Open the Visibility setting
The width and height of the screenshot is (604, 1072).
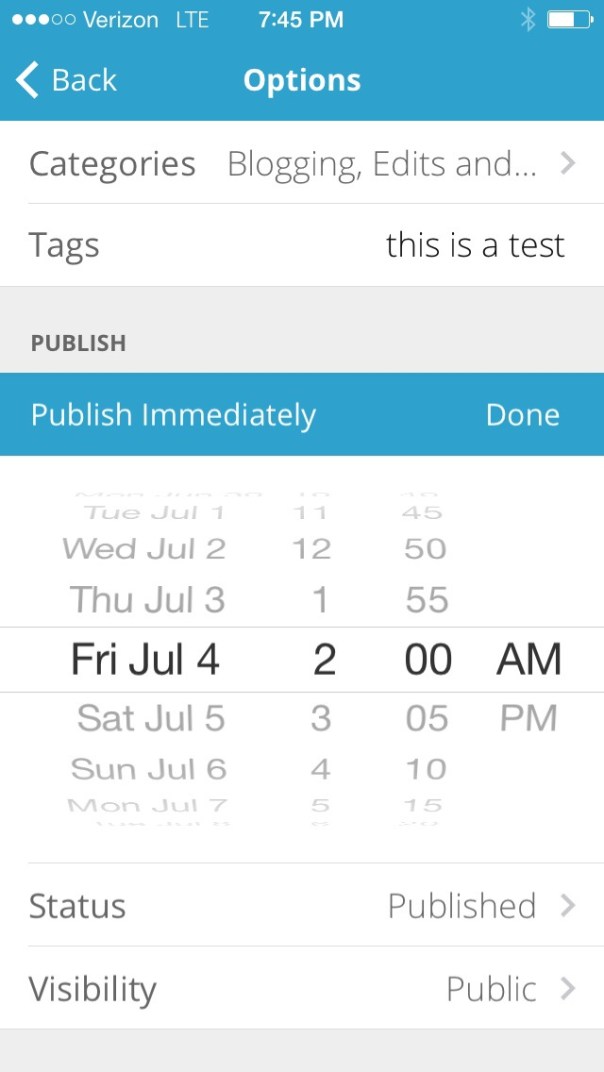pos(302,989)
